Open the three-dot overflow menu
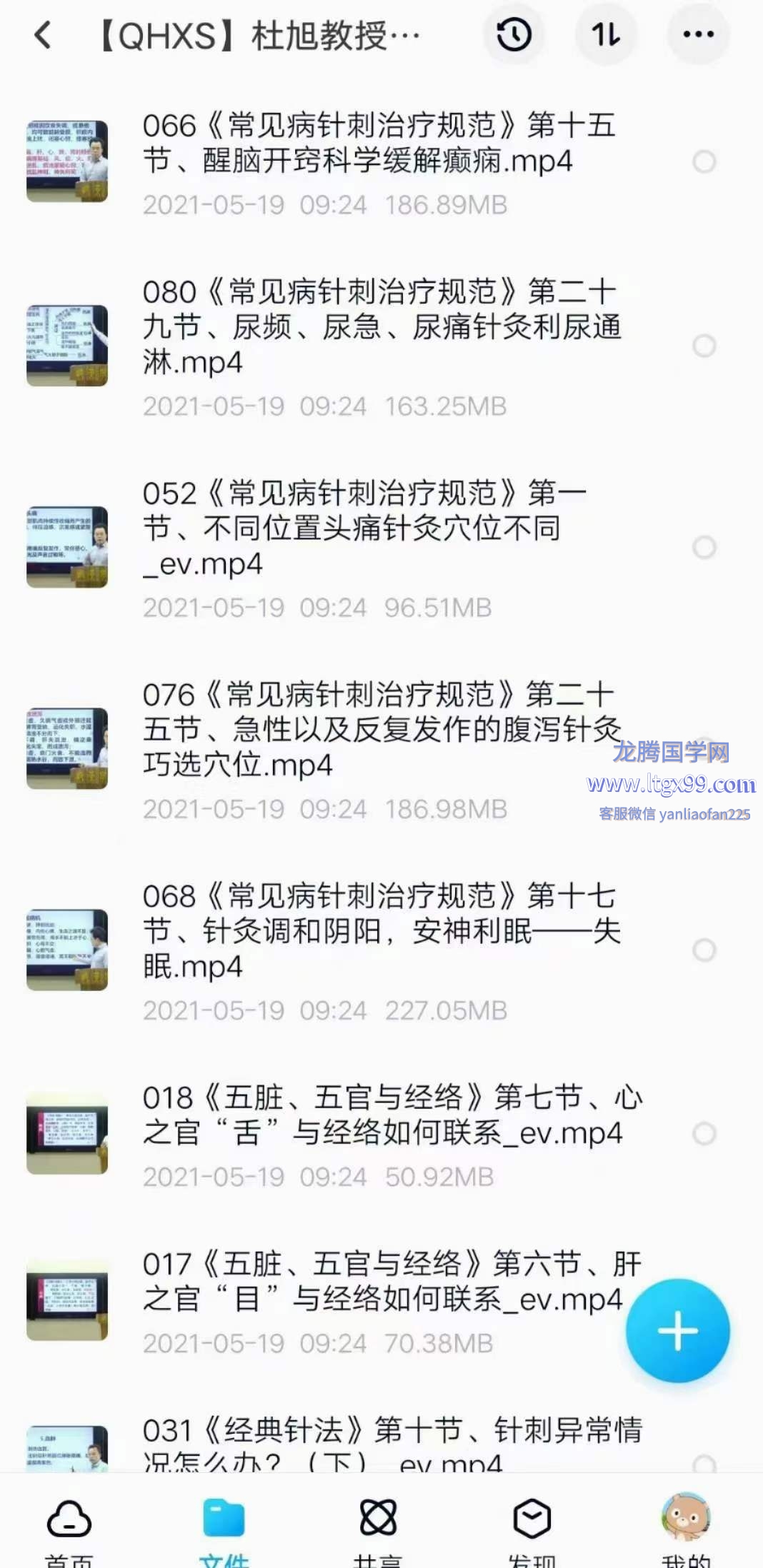This screenshot has width=763, height=1568. (698, 34)
